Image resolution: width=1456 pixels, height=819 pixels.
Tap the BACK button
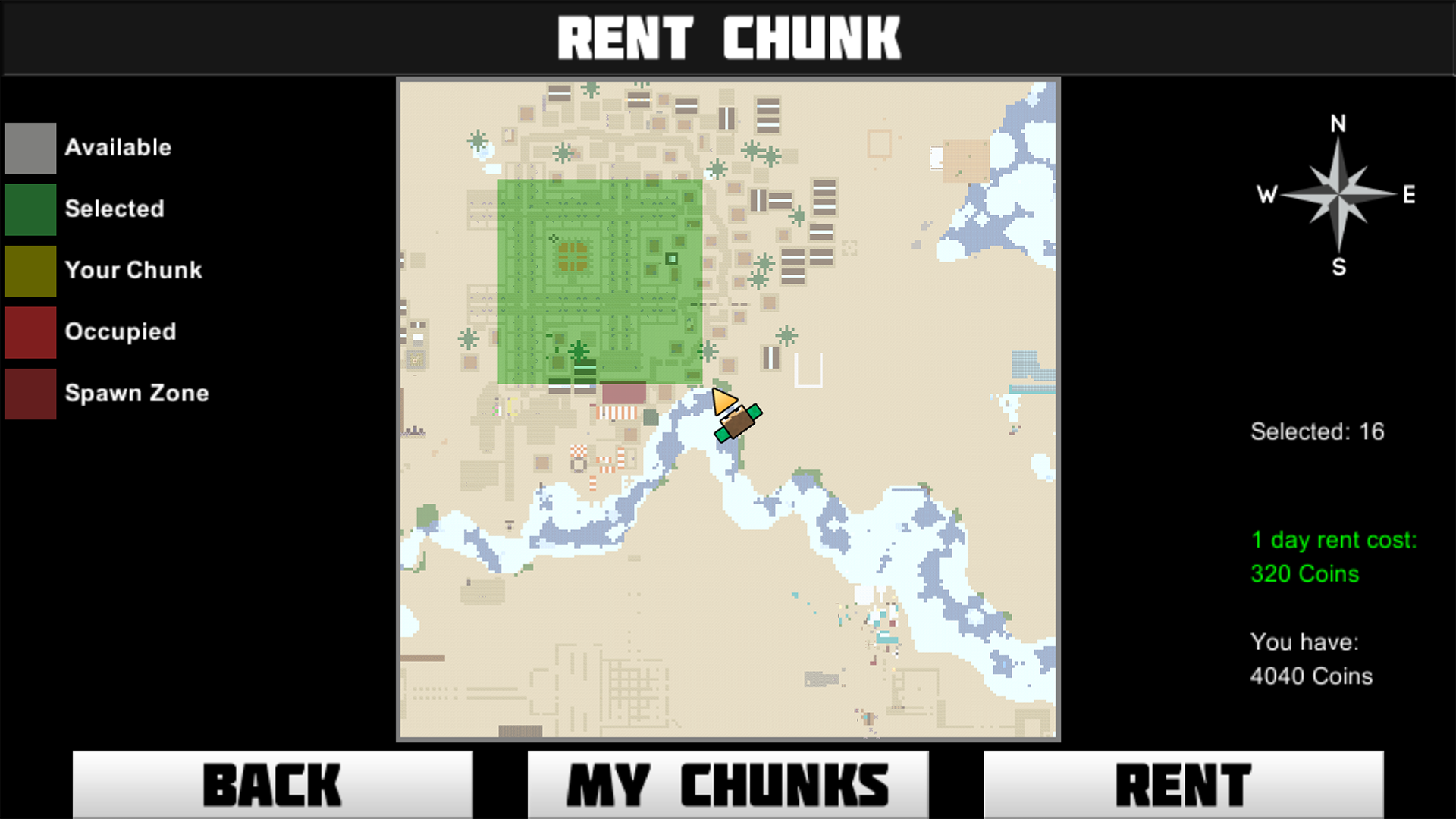click(x=272, y=784)
